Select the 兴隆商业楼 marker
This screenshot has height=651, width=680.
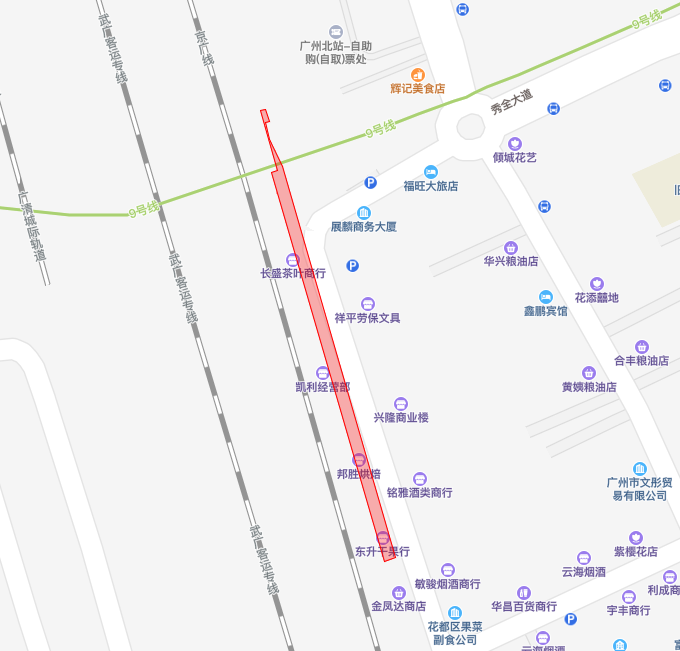[401, 404]
